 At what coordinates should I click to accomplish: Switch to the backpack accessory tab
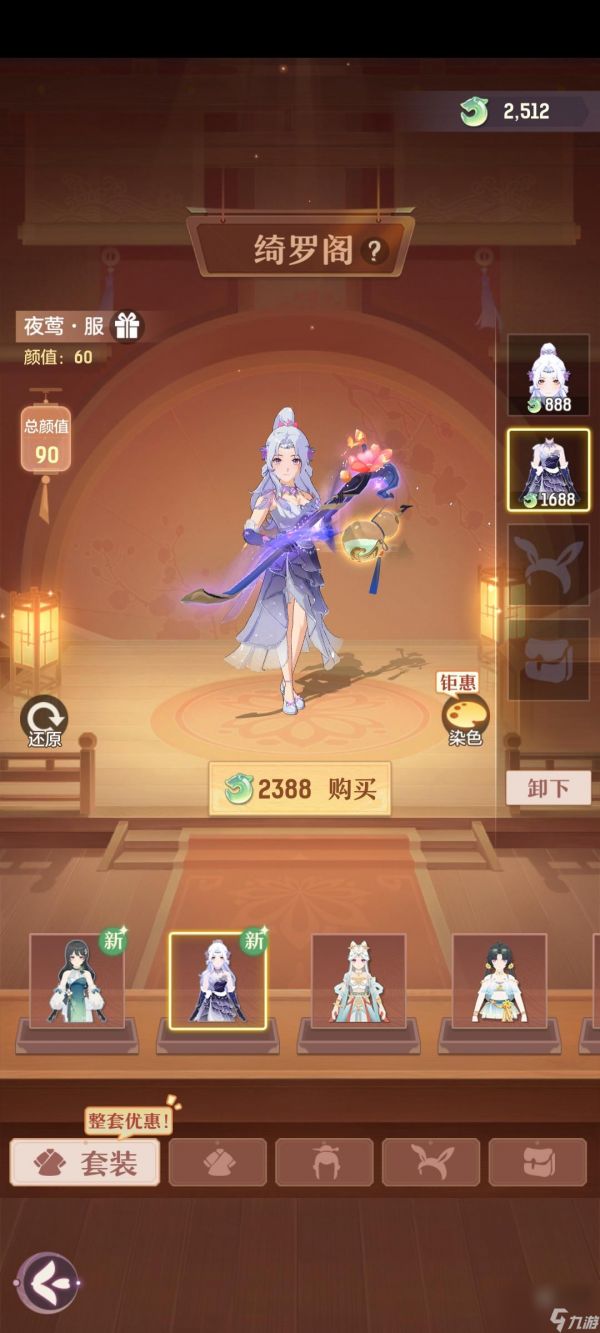(537, 1163)
